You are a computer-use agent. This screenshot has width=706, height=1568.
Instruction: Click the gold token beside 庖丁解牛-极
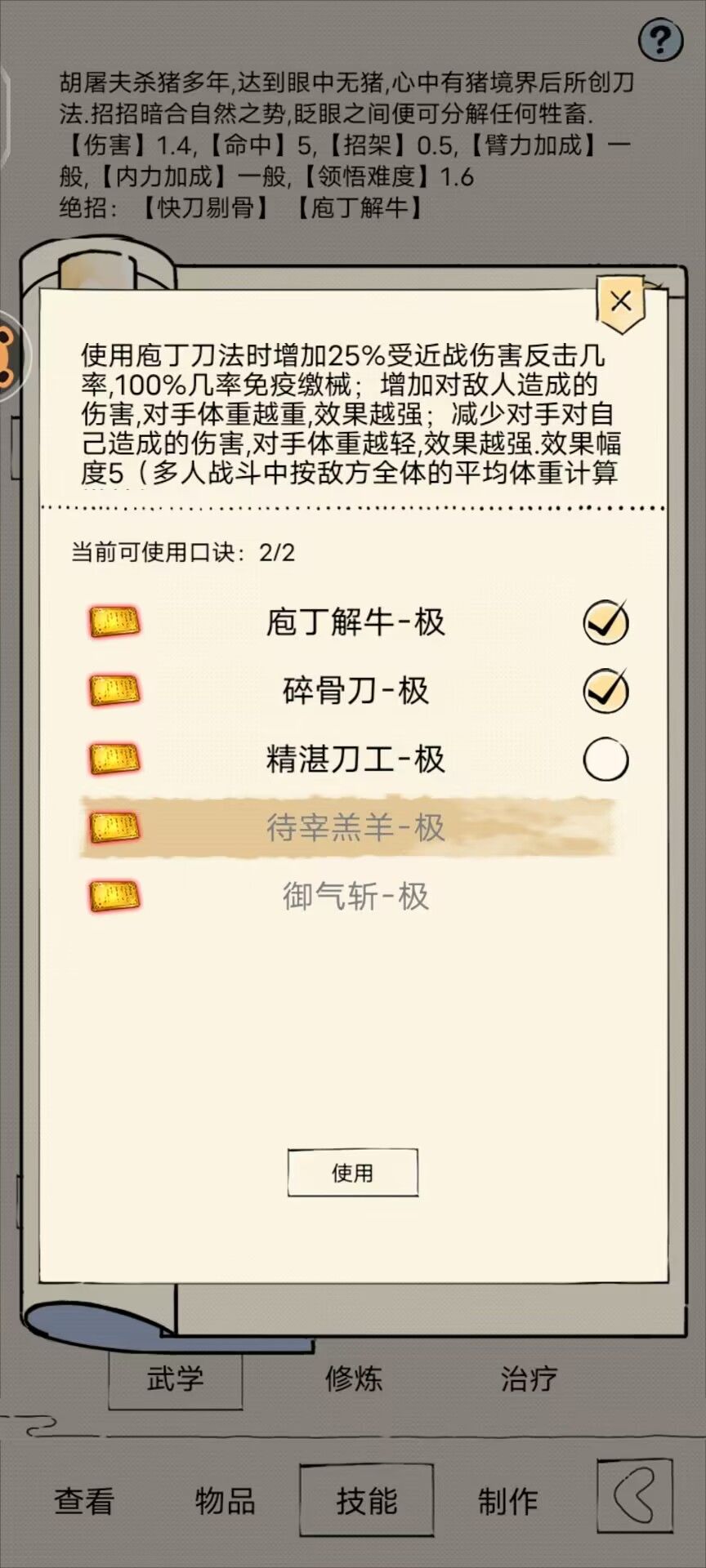(x=114, y=621)
